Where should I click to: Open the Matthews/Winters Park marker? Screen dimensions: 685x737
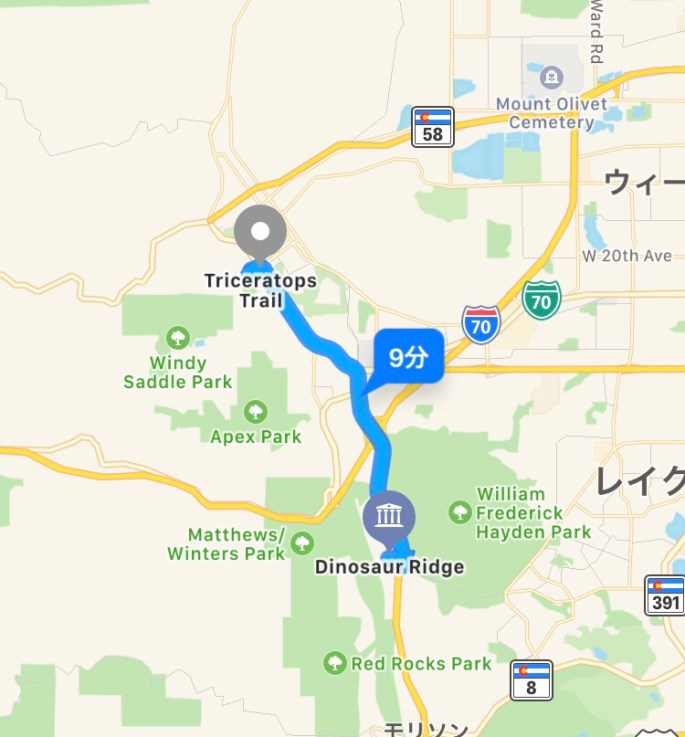click(x=303, y=544)
